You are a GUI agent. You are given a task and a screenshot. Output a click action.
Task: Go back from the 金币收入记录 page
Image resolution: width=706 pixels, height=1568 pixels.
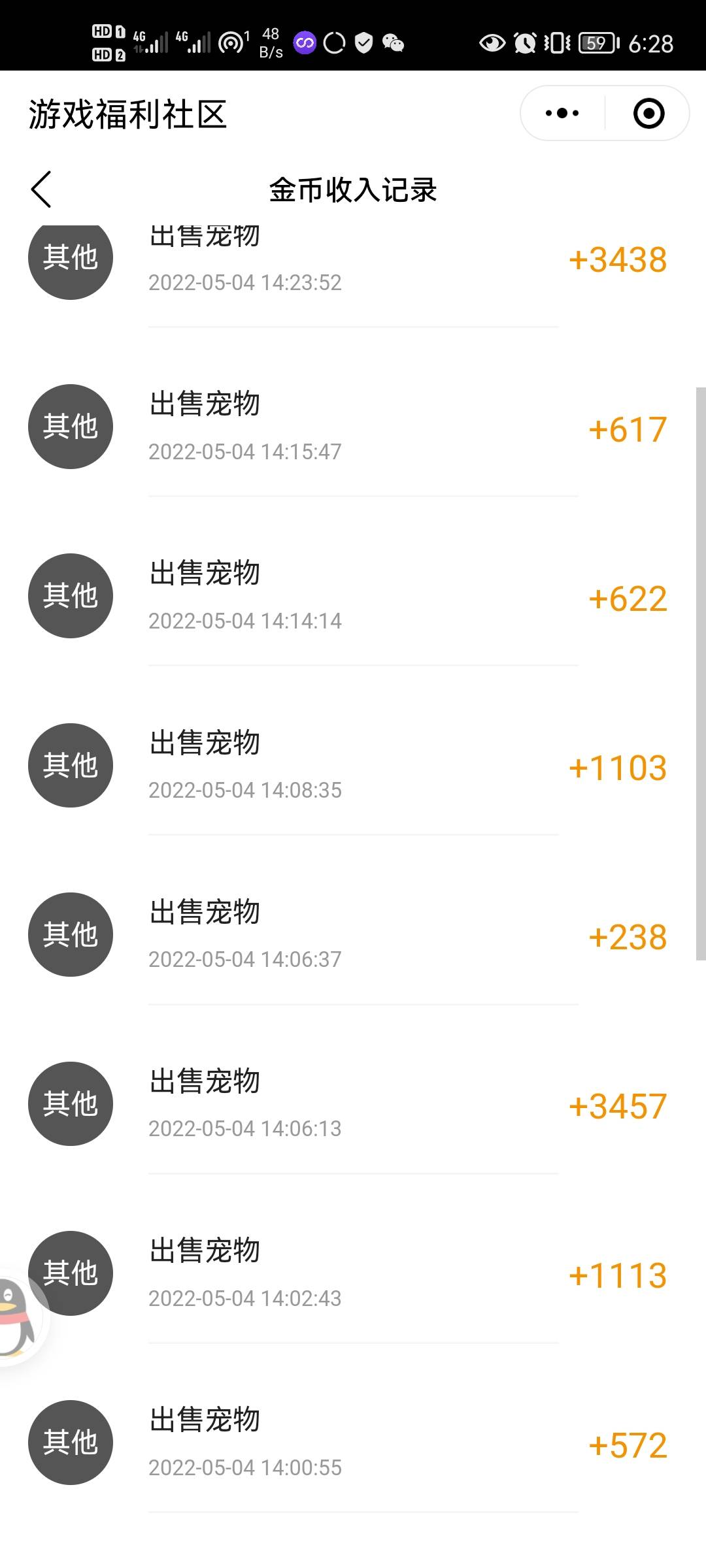point(41,189)
